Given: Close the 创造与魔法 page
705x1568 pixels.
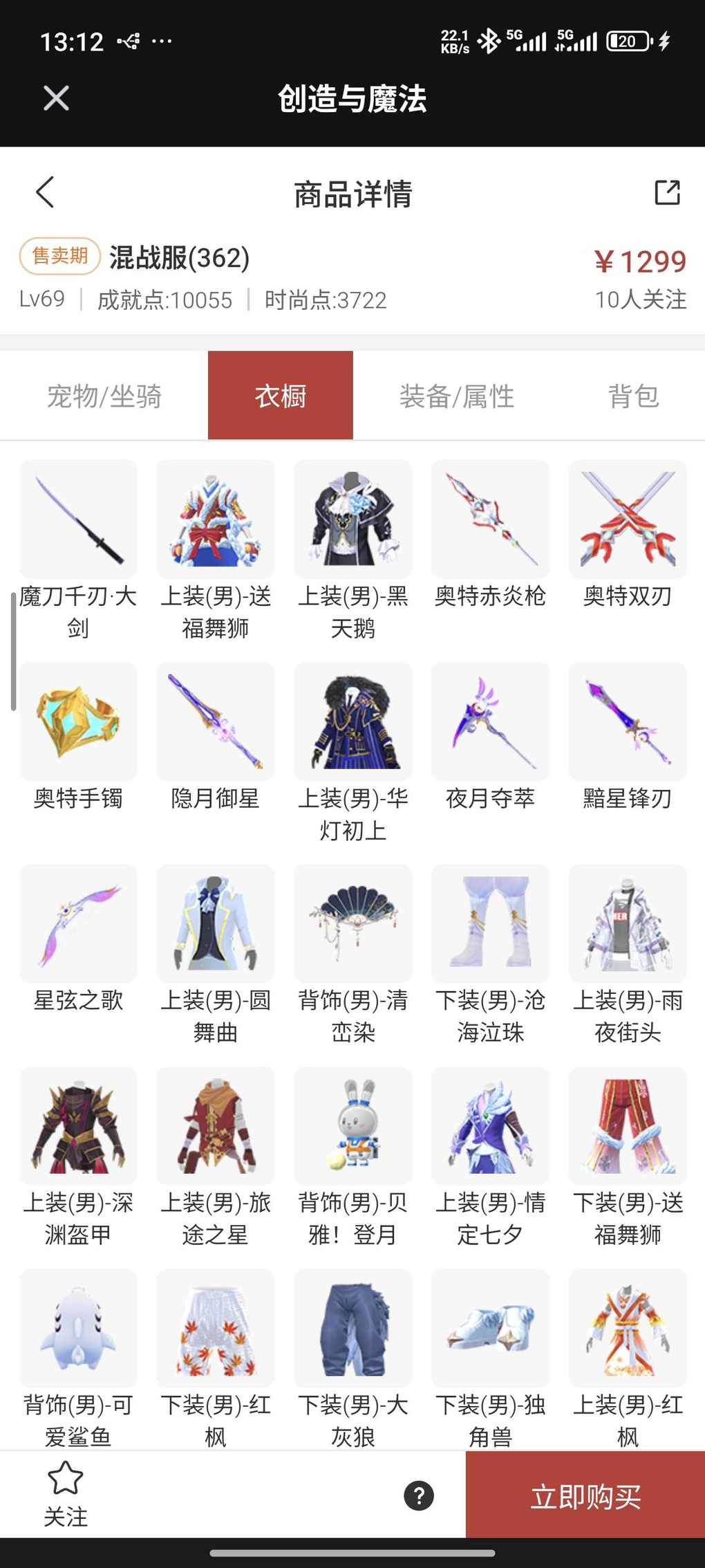Looking at the screenshot, I should click(x=56, y=98).
